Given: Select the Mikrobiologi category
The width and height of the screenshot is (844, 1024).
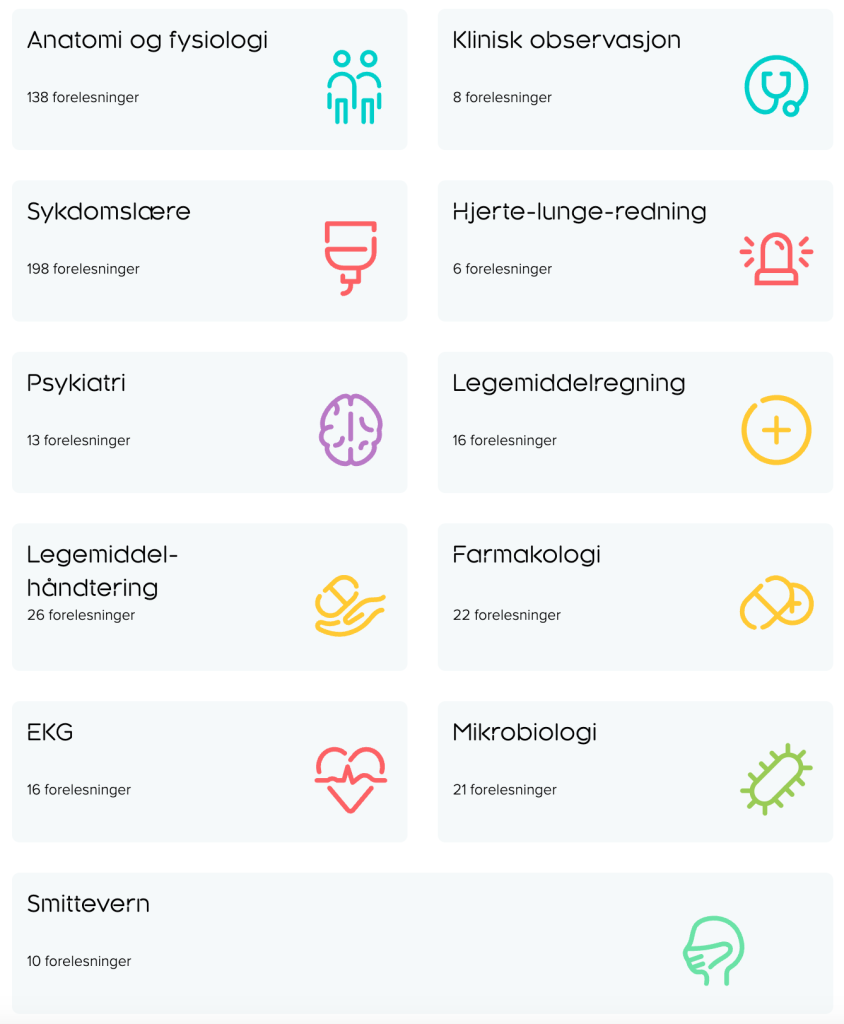Looking at the screenshot, I should pos(635,771).
